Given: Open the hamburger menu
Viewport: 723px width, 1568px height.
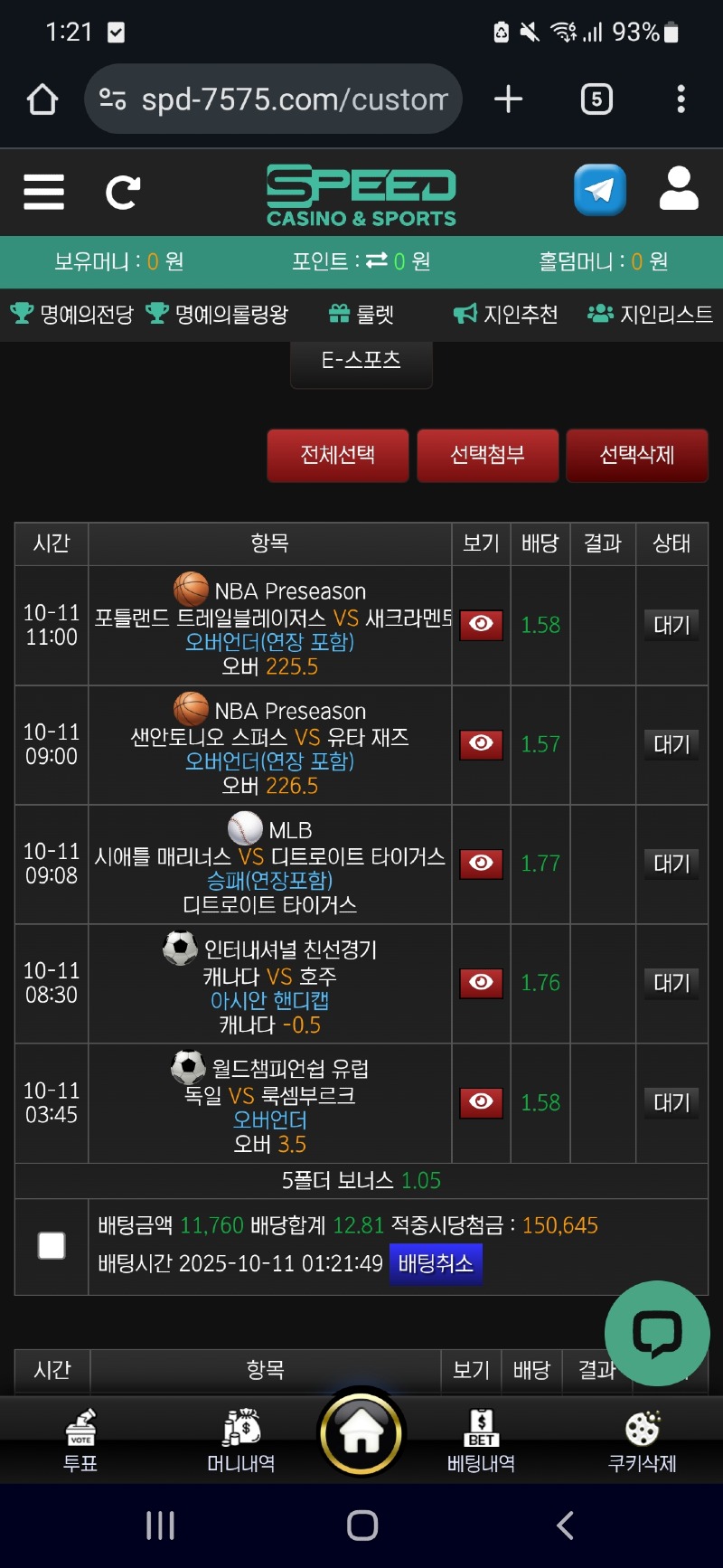Looking at the screenshot, I should (43, 192).
